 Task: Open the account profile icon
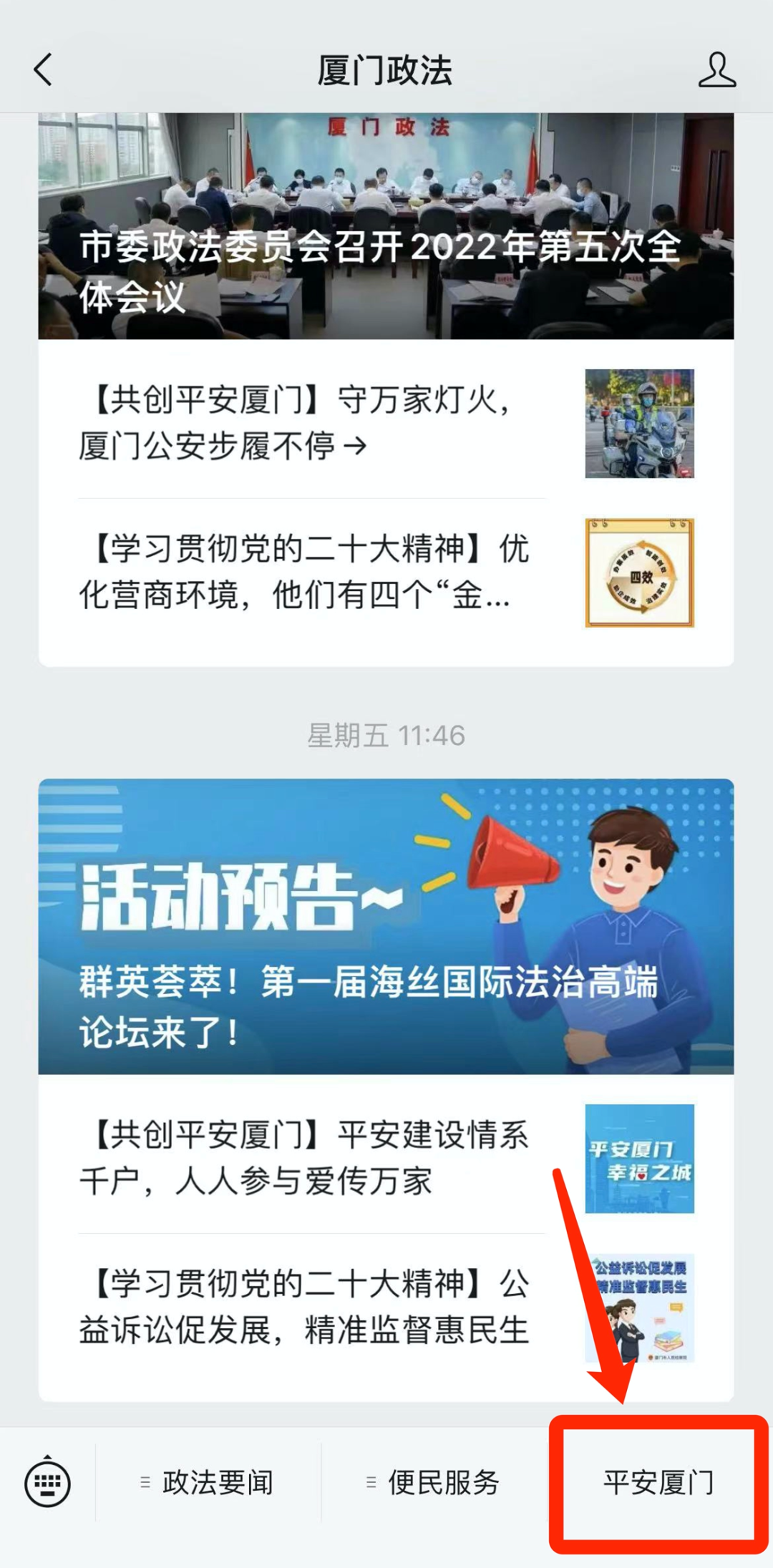click(716, 70)
